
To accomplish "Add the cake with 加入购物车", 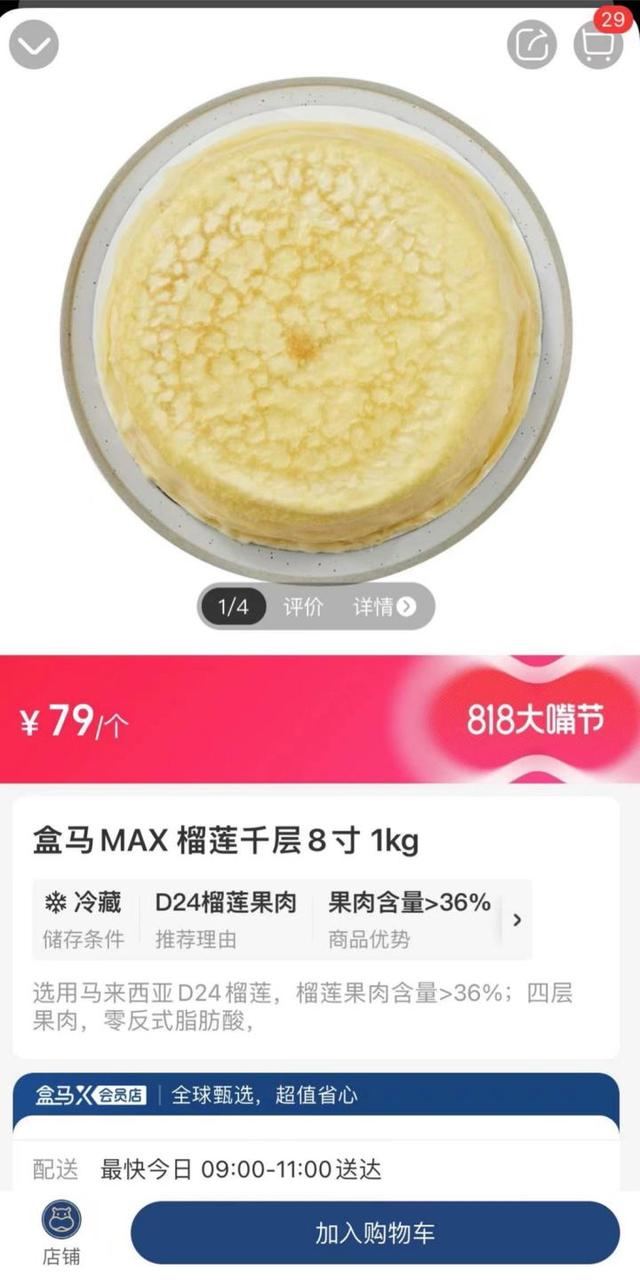I will pos(375,1233).
